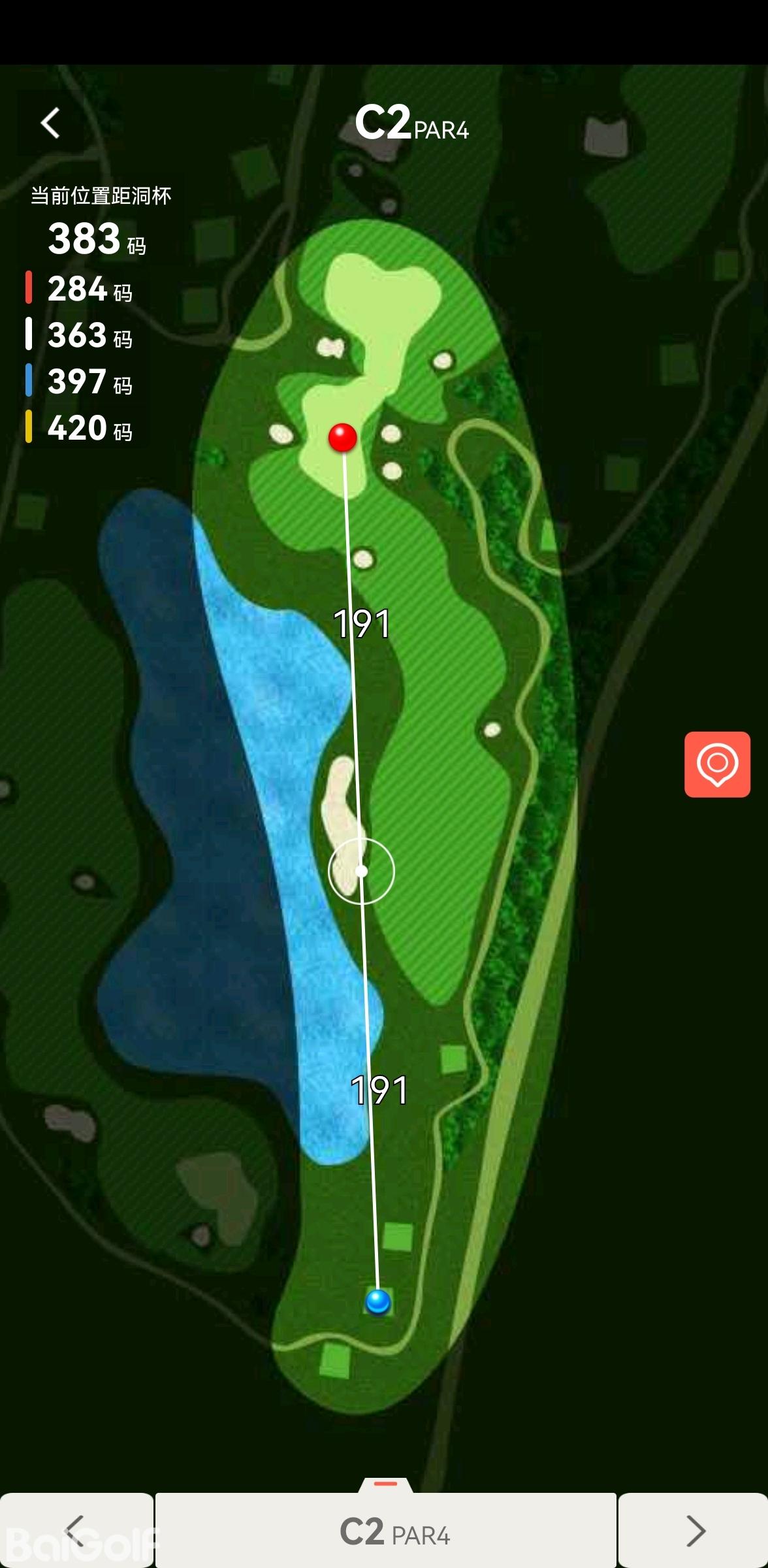Go back using the top-left arrow
Viewport: 768px width, 1568px height.
pyautogui.click(x=50, y=123)
